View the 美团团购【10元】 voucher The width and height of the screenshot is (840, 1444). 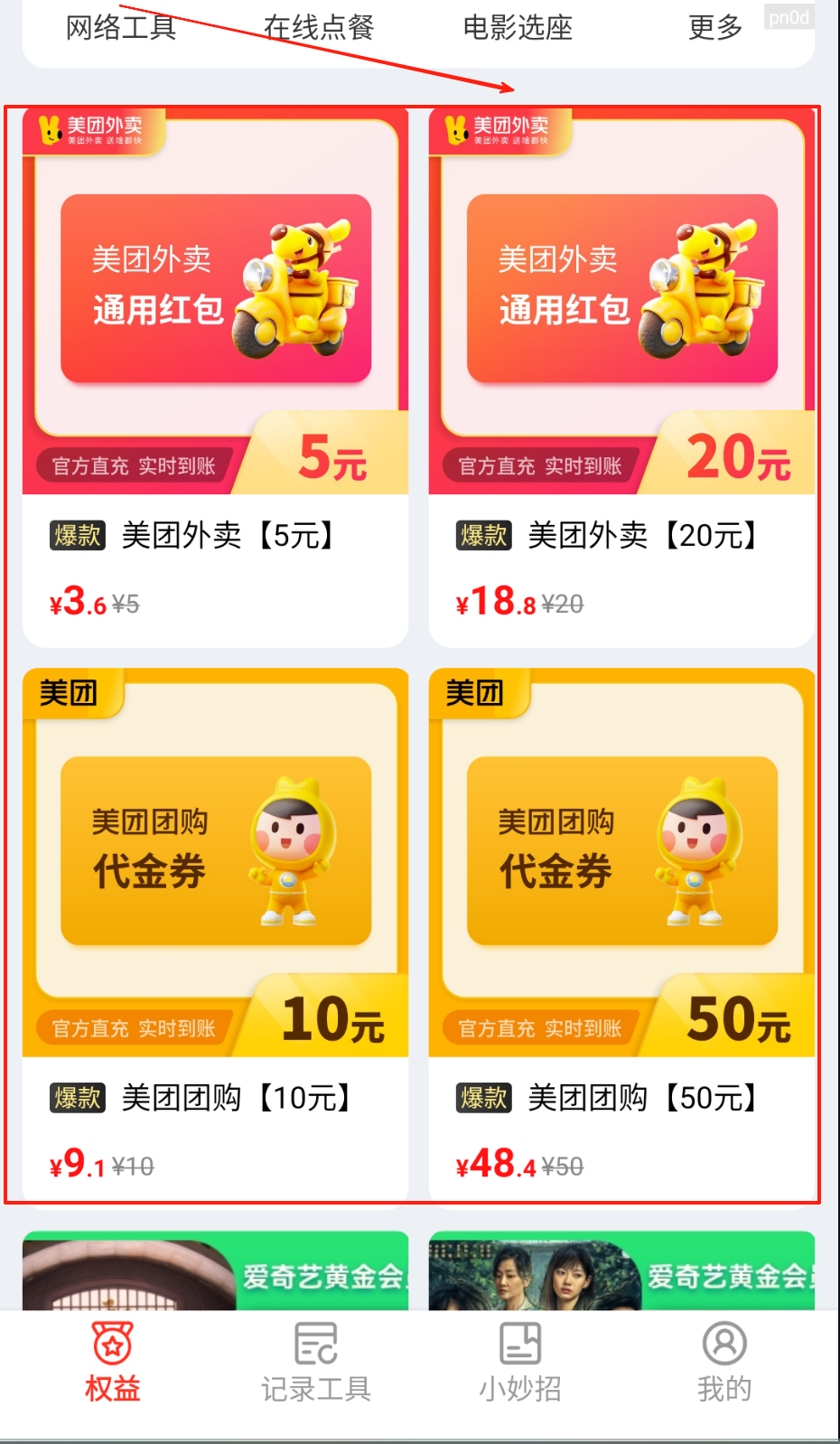pos(215,935)
